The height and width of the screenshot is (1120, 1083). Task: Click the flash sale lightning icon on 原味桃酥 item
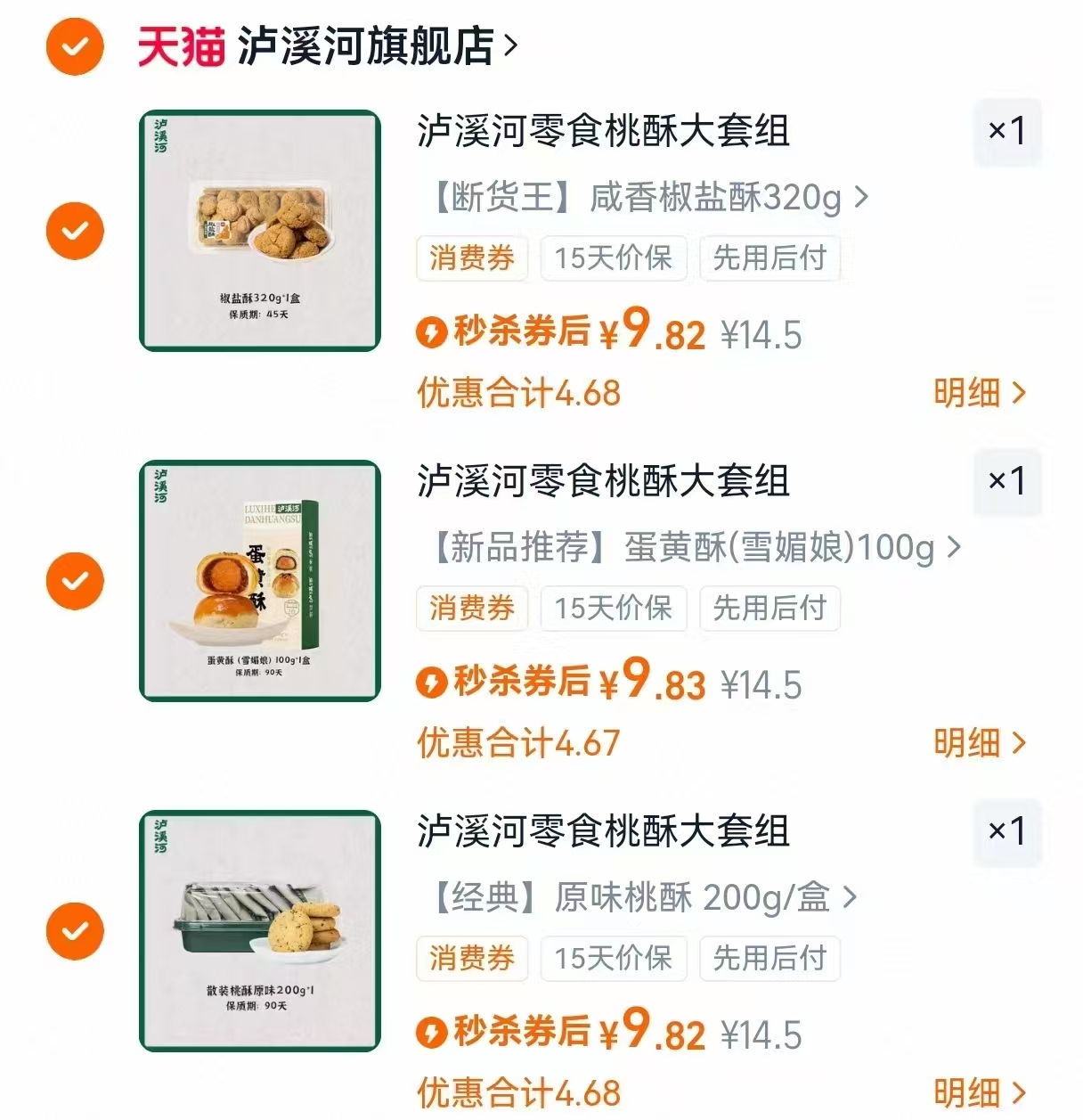pos(433,1033)
